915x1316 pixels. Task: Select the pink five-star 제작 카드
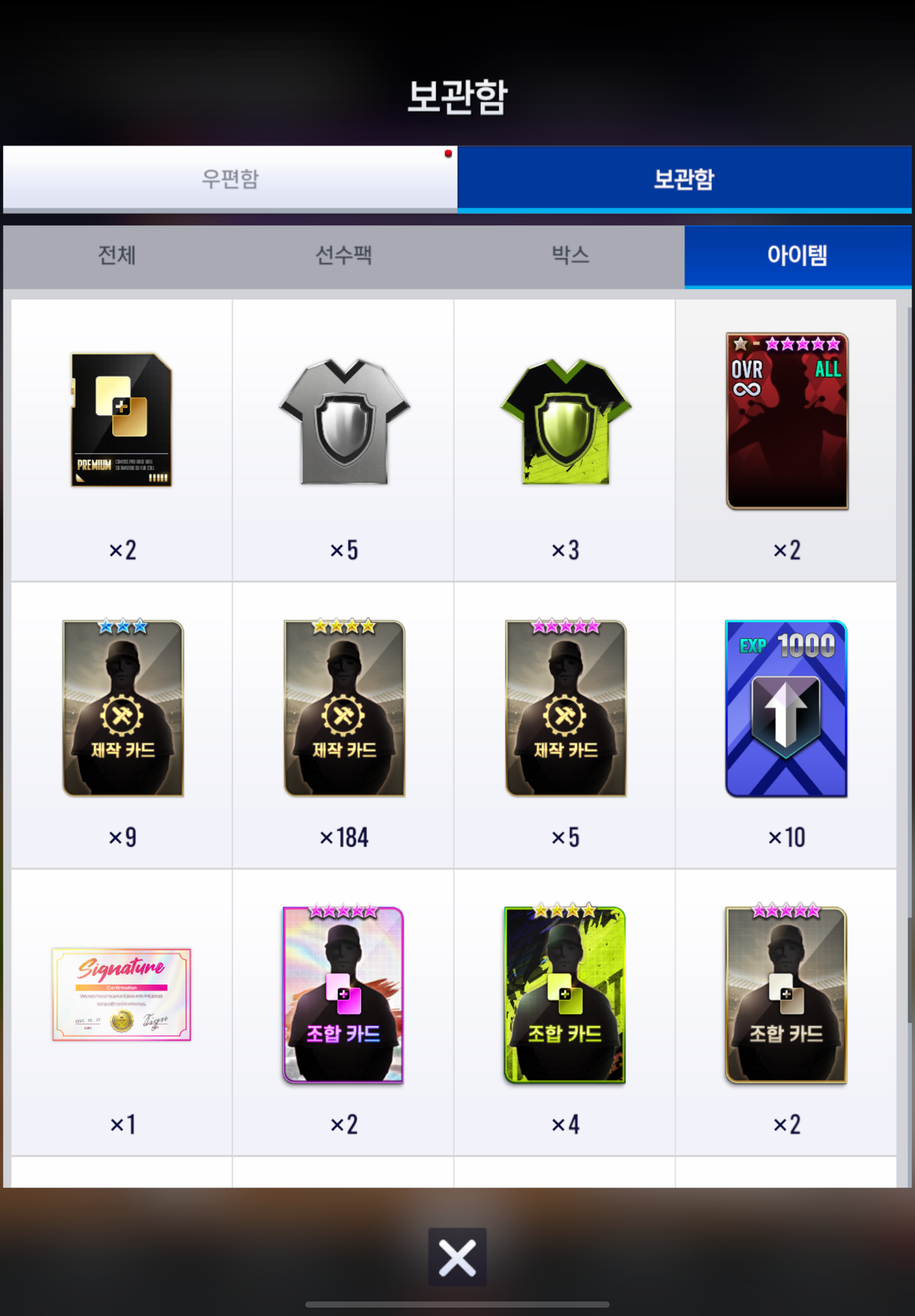tap(565, 708)
